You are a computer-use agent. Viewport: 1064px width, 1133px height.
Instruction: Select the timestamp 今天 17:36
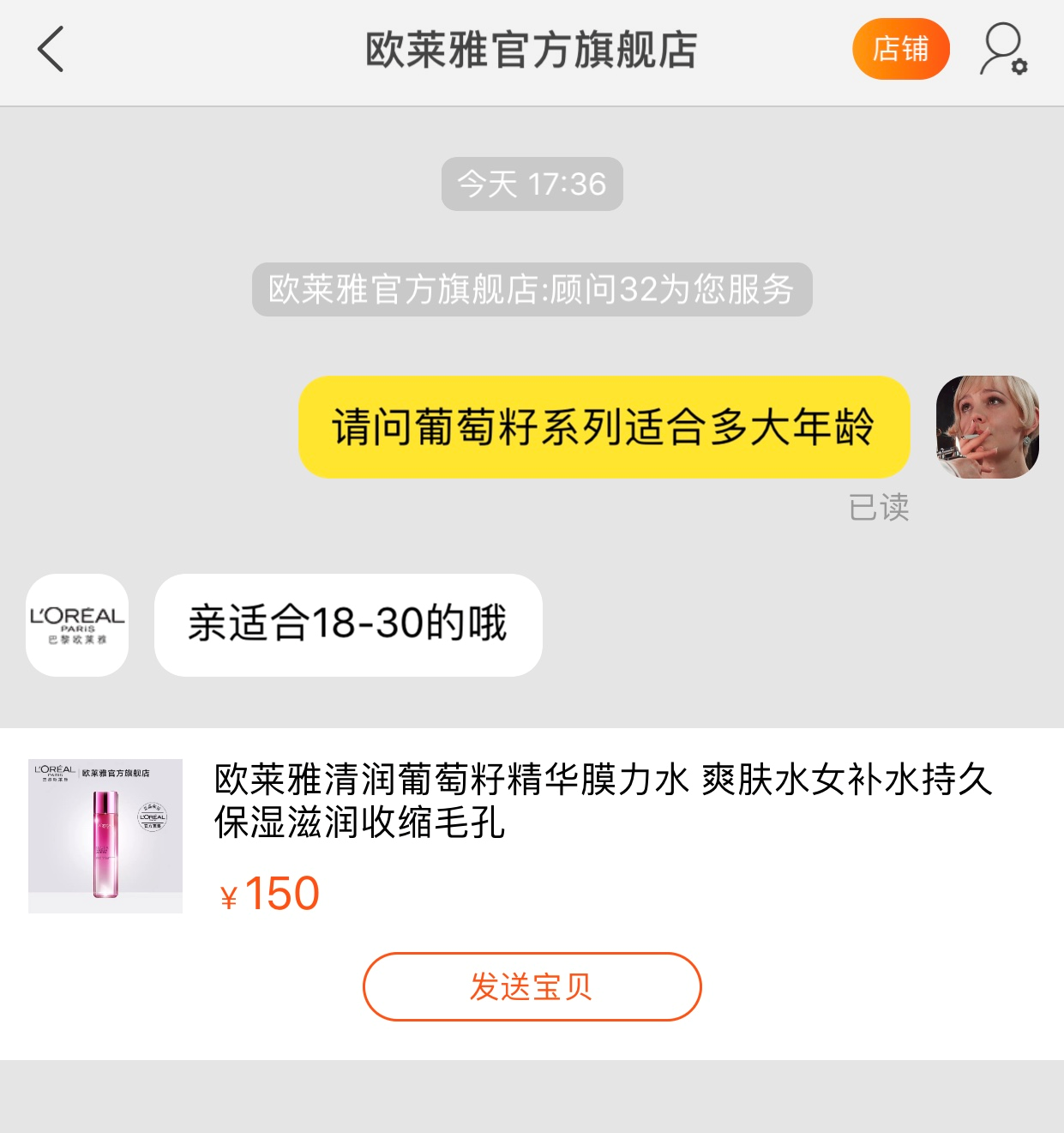532,182
